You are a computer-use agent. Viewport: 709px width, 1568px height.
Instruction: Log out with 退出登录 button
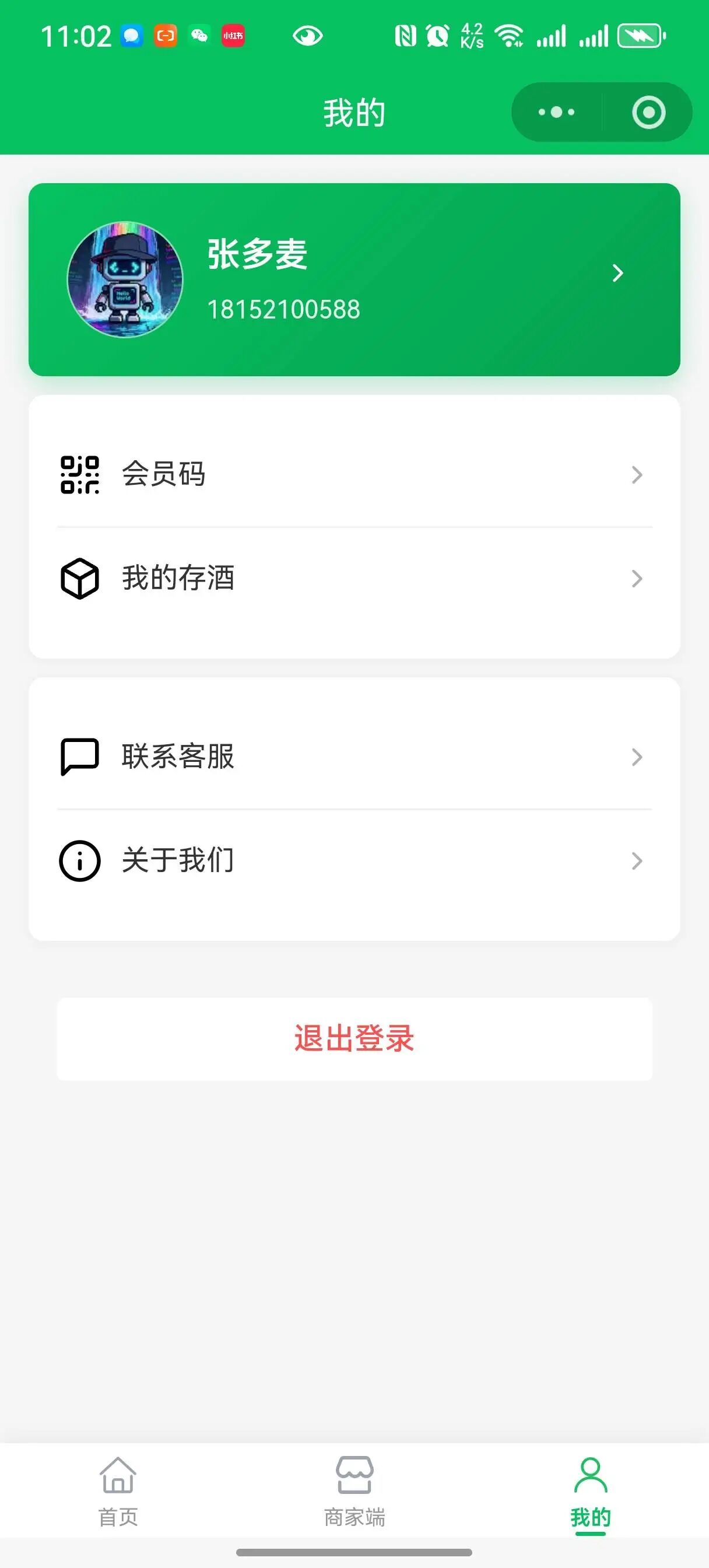(x=354, y=1038)
